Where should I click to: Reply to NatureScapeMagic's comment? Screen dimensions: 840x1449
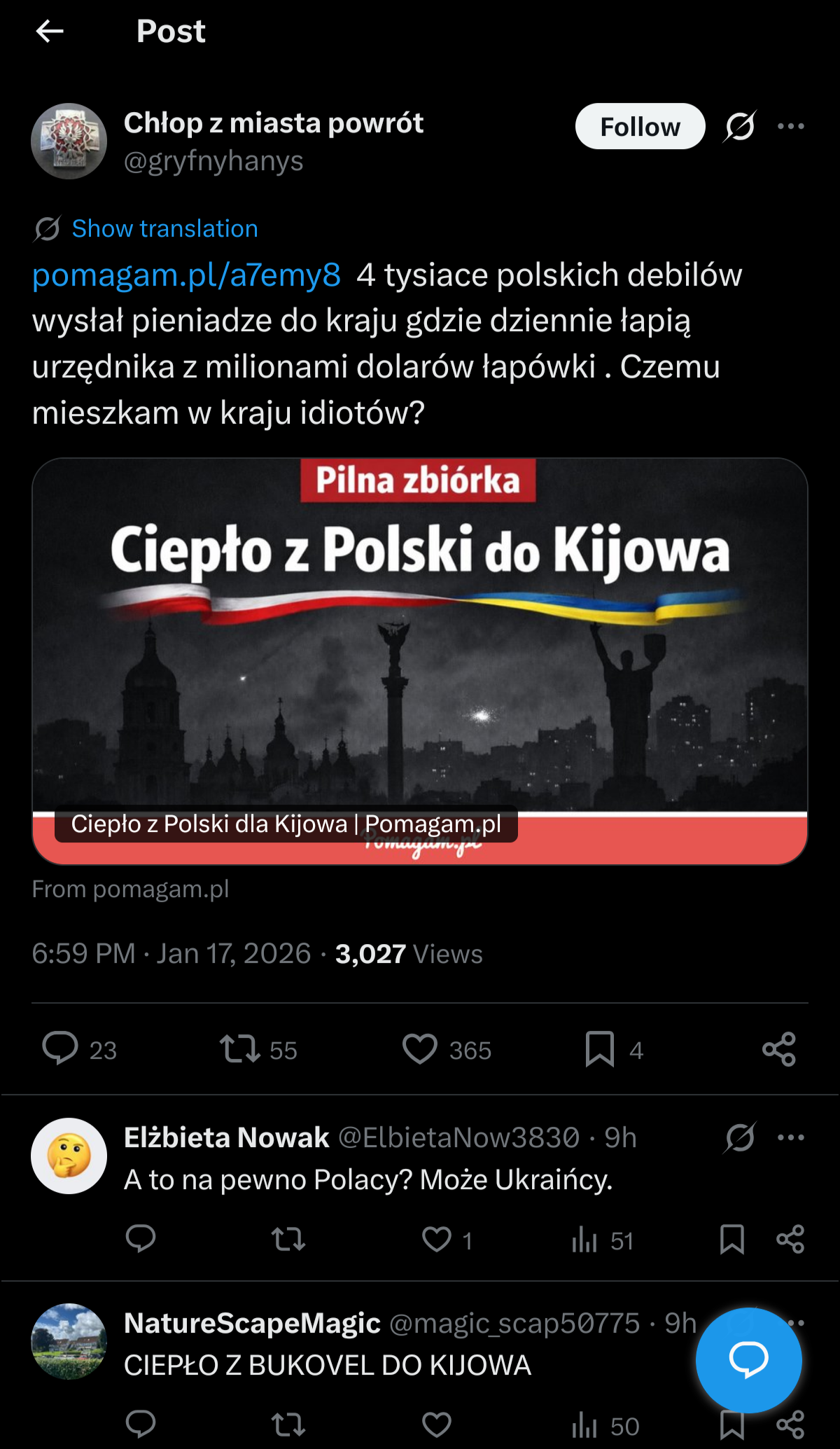(x=141, y=1424)
